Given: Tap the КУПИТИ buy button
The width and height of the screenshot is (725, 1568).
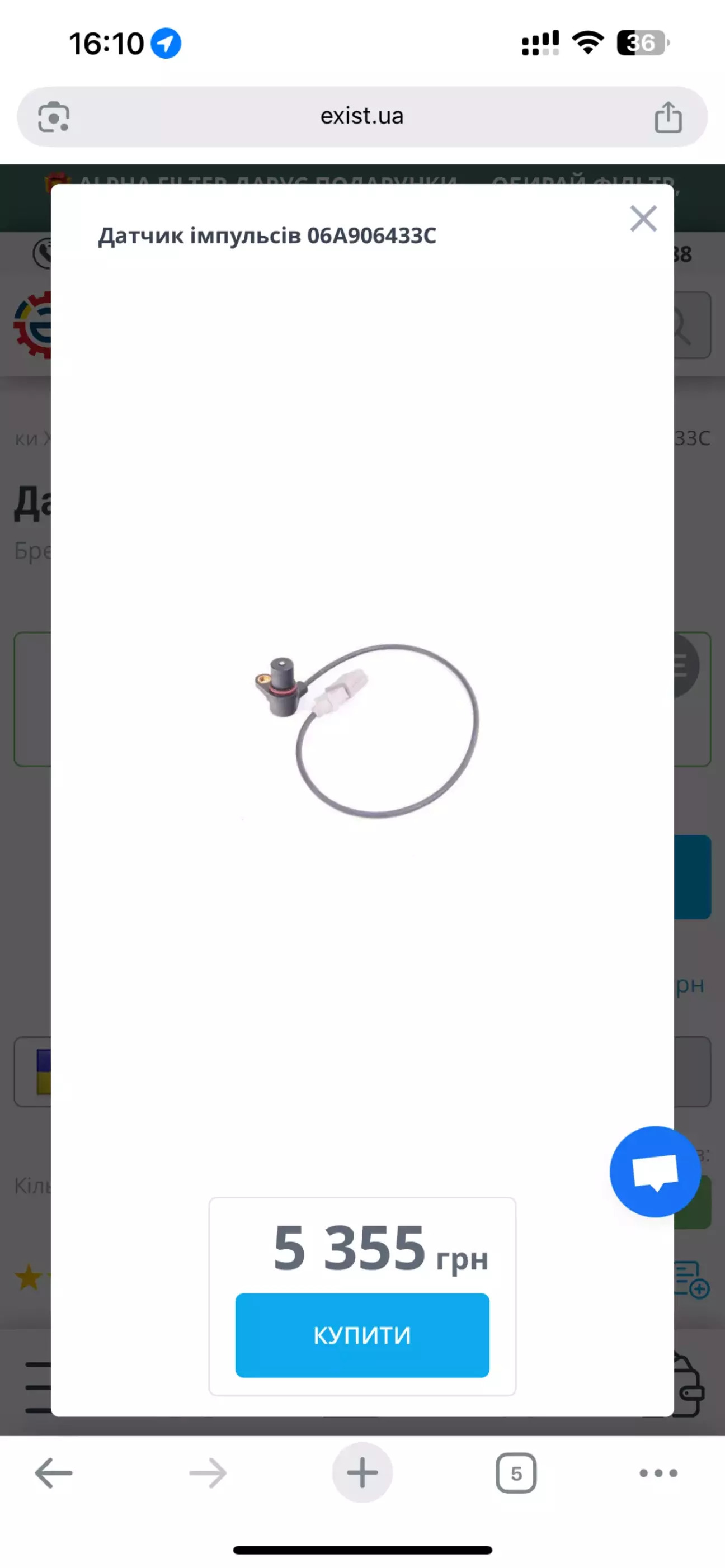Looking at the screenshot, I should [362, 1335].
